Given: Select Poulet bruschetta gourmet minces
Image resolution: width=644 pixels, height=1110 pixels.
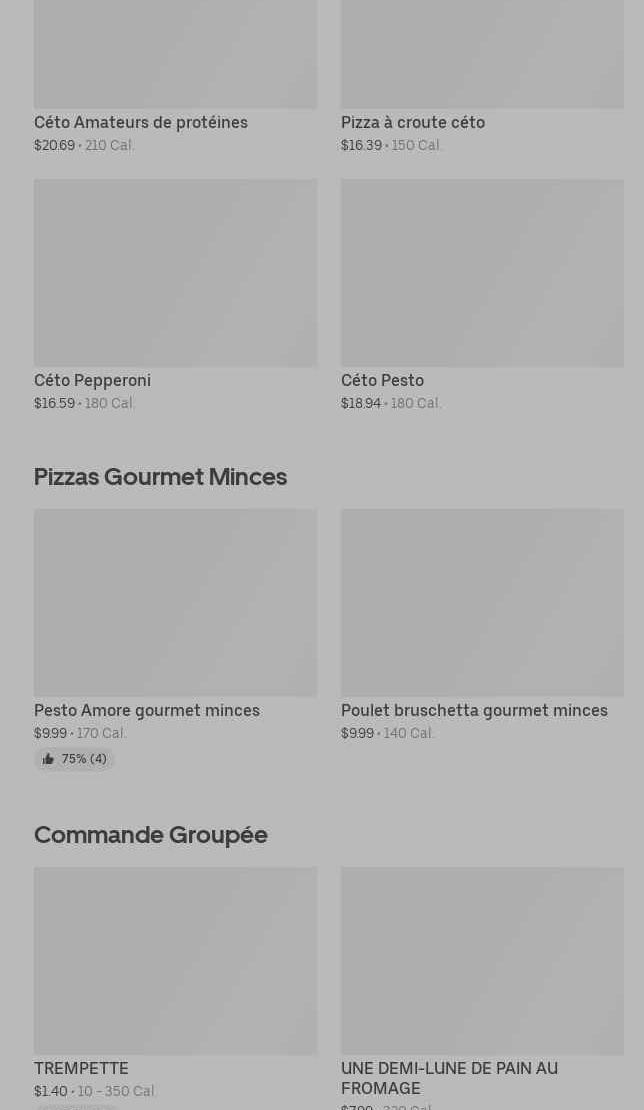Looking at the screenshot, I should pos(483,625).
